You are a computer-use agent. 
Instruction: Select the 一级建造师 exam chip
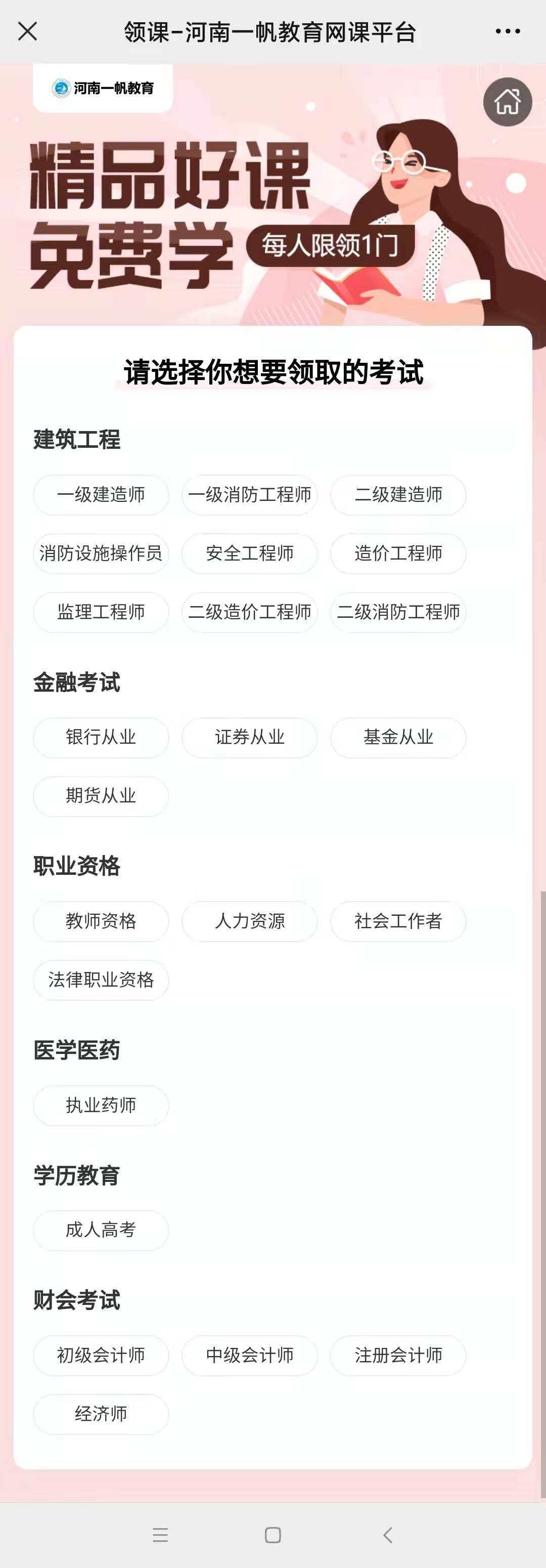click(x=101, y=494)
